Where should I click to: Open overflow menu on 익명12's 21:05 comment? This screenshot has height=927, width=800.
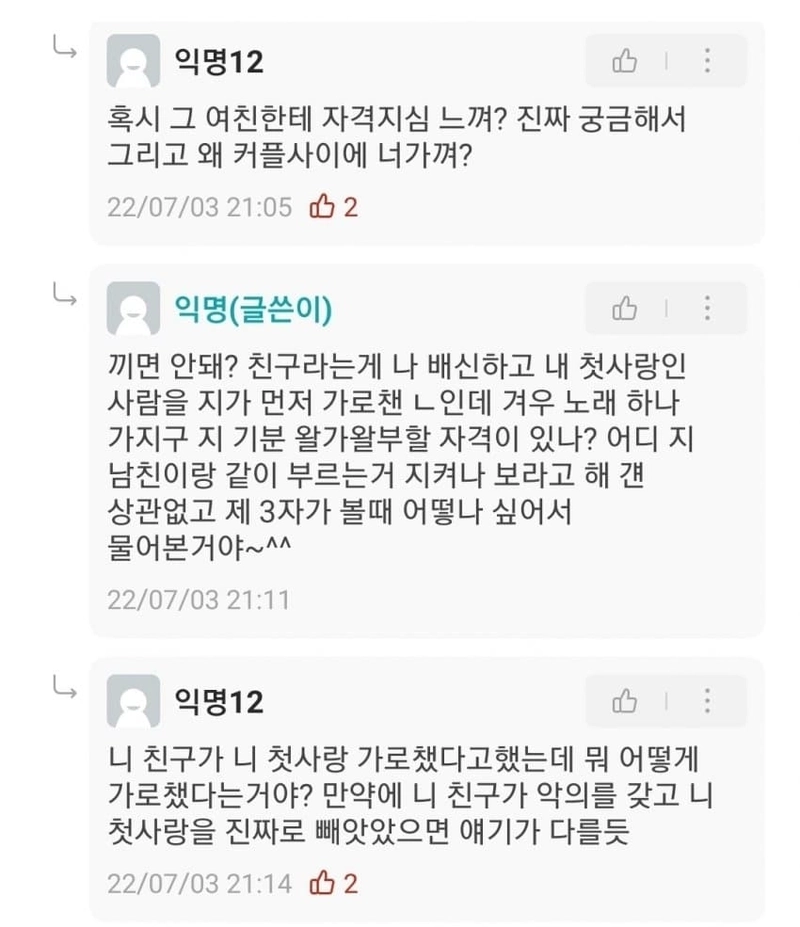707,61
